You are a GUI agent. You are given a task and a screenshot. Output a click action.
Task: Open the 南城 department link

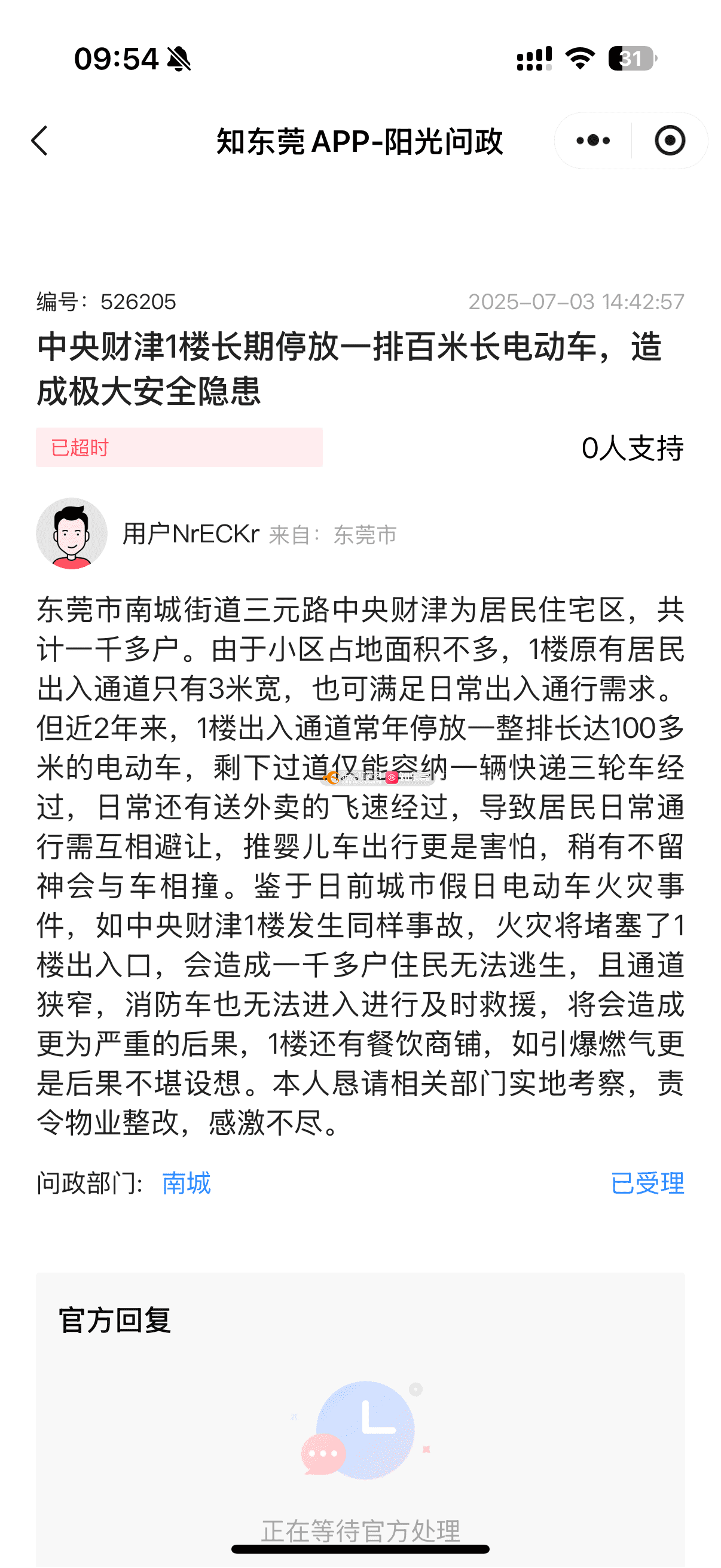coord(186,1183)
